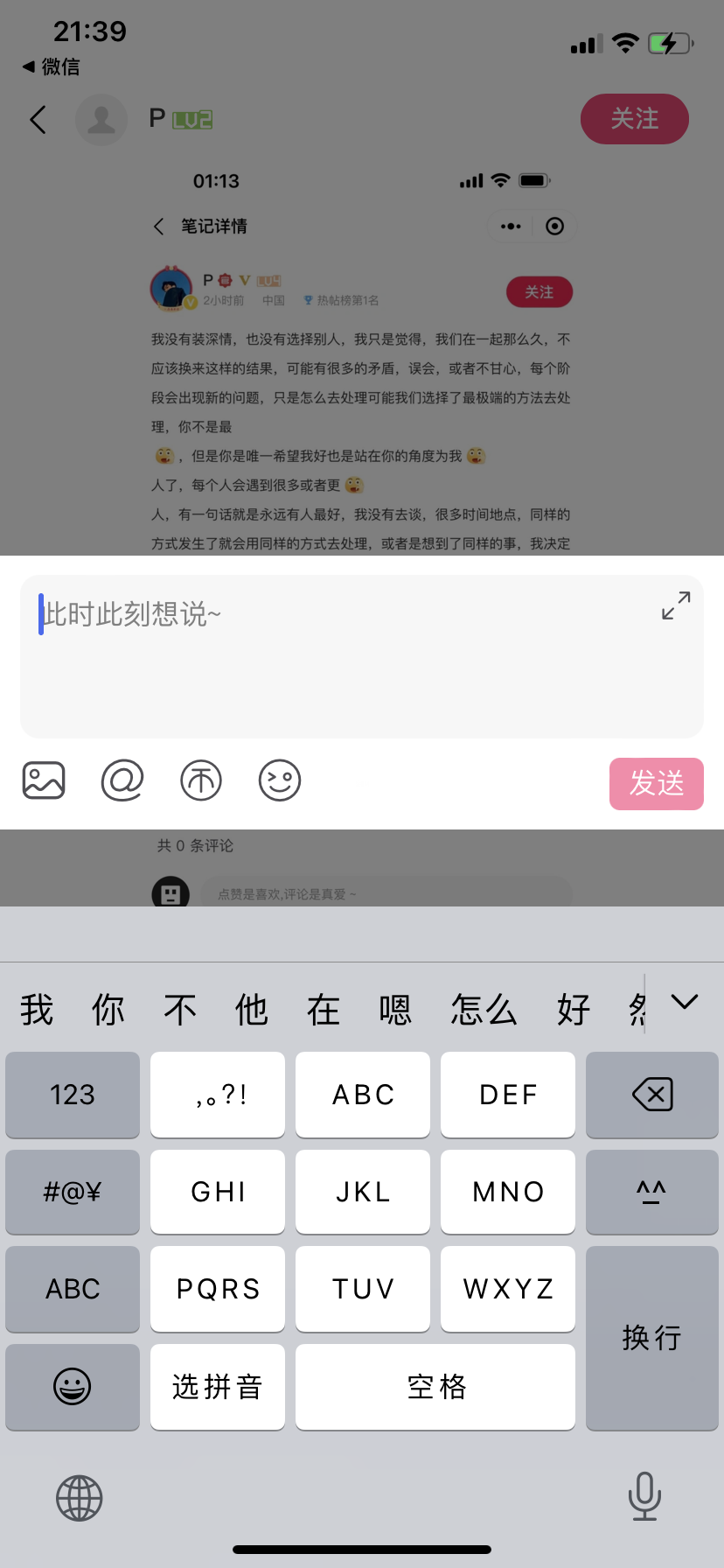Screen dimensions: 724x1568
Task: Mention a user with the @ icon
Action: pos(122,780)
